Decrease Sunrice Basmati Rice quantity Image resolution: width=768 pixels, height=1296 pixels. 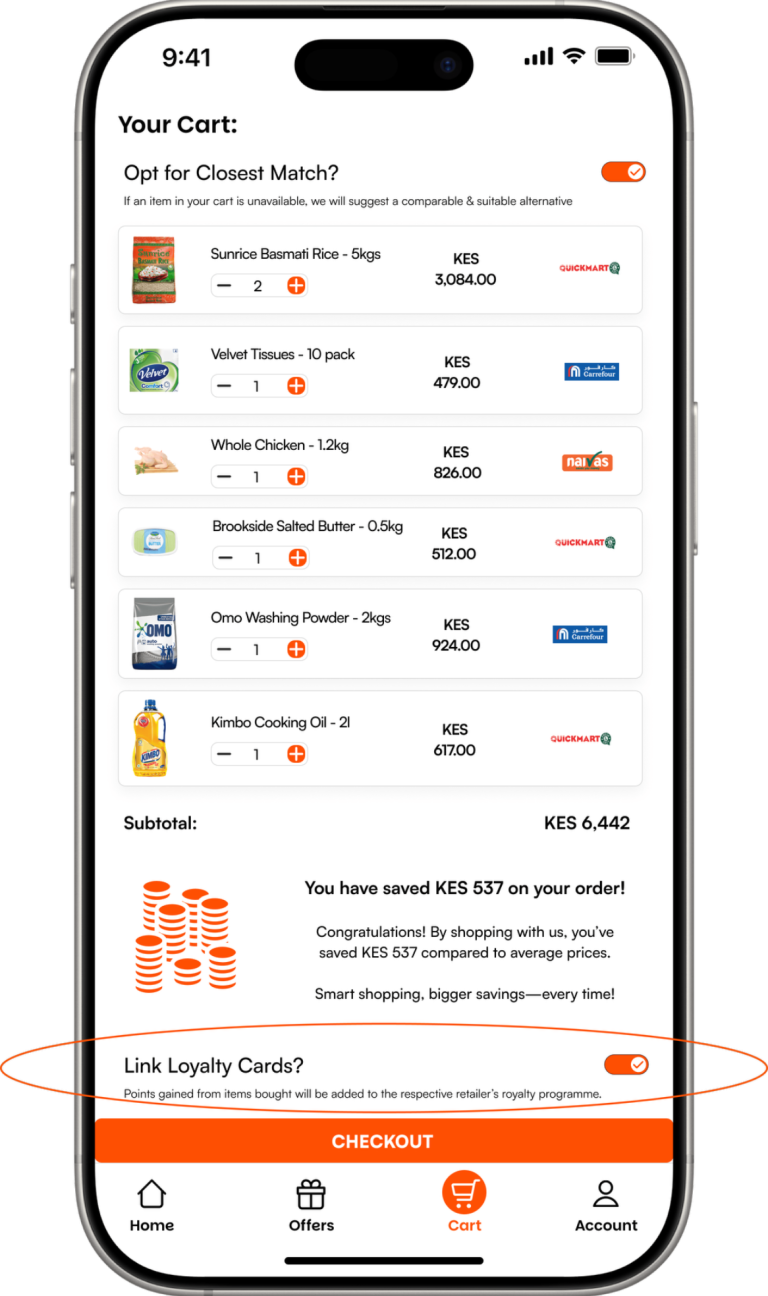[x=224, y=286]
